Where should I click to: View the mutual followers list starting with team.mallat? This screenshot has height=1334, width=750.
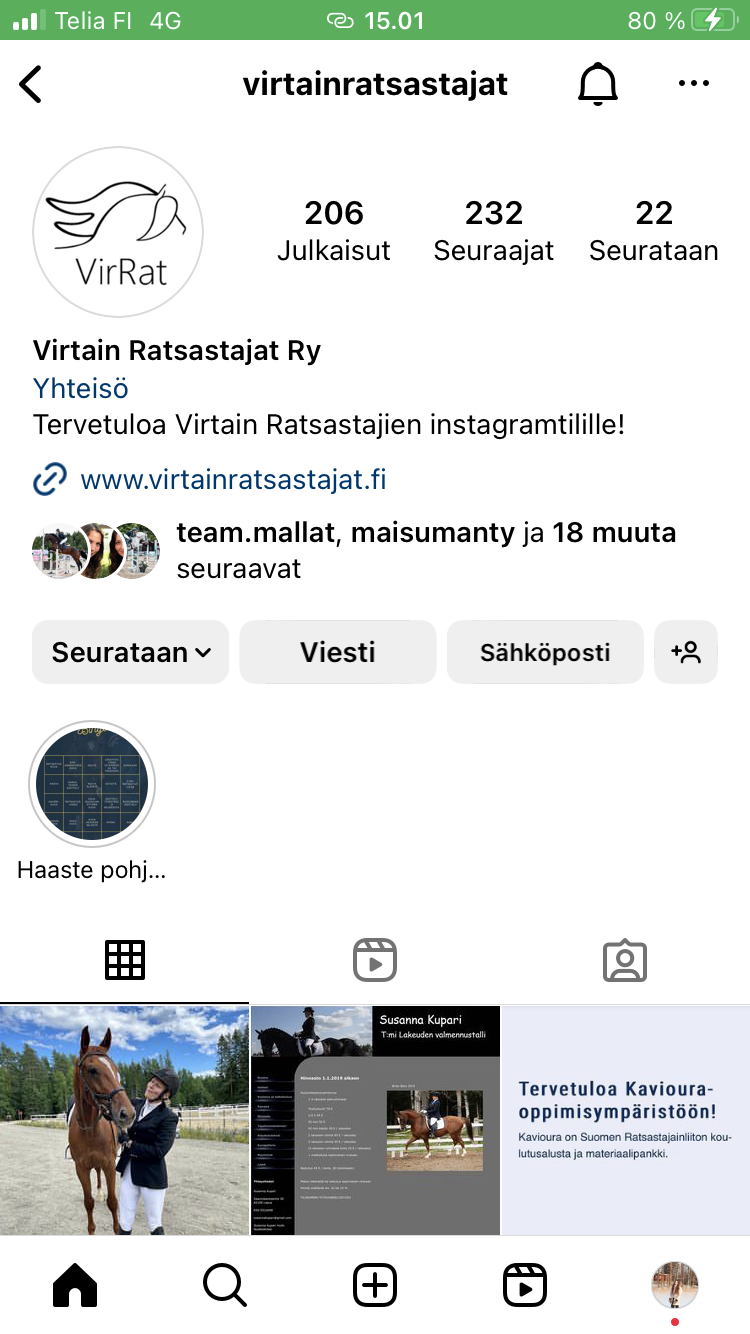click(x=425, y=550)
